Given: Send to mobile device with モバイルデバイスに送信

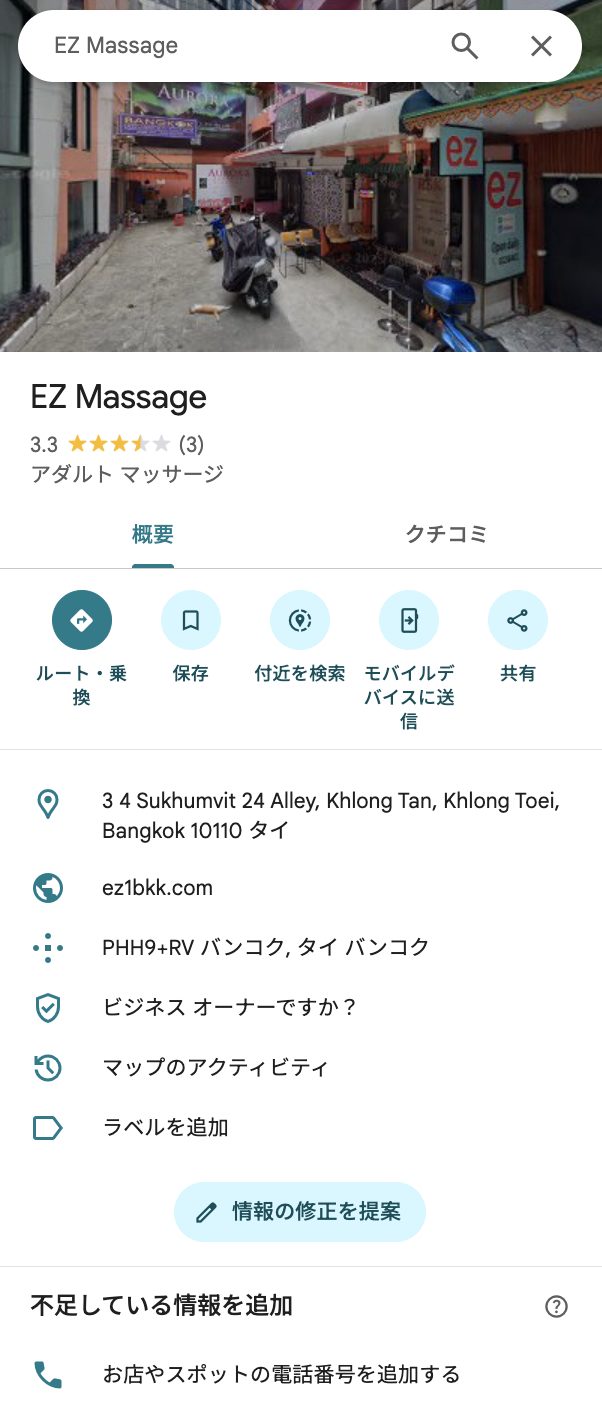Looking at the screenshot, I should click(409, 620).
